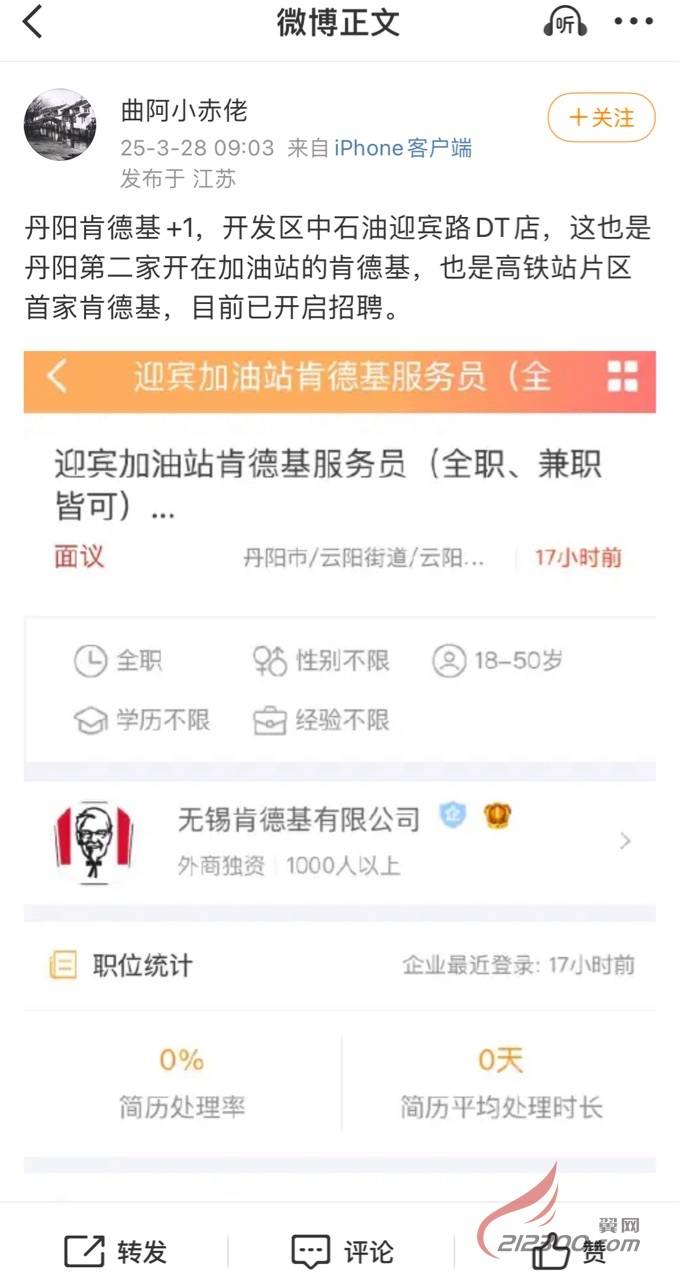This screenshot has height=1280, width=680.
Task: Listen to this post with headphone icon
Action: click(565, 22)
